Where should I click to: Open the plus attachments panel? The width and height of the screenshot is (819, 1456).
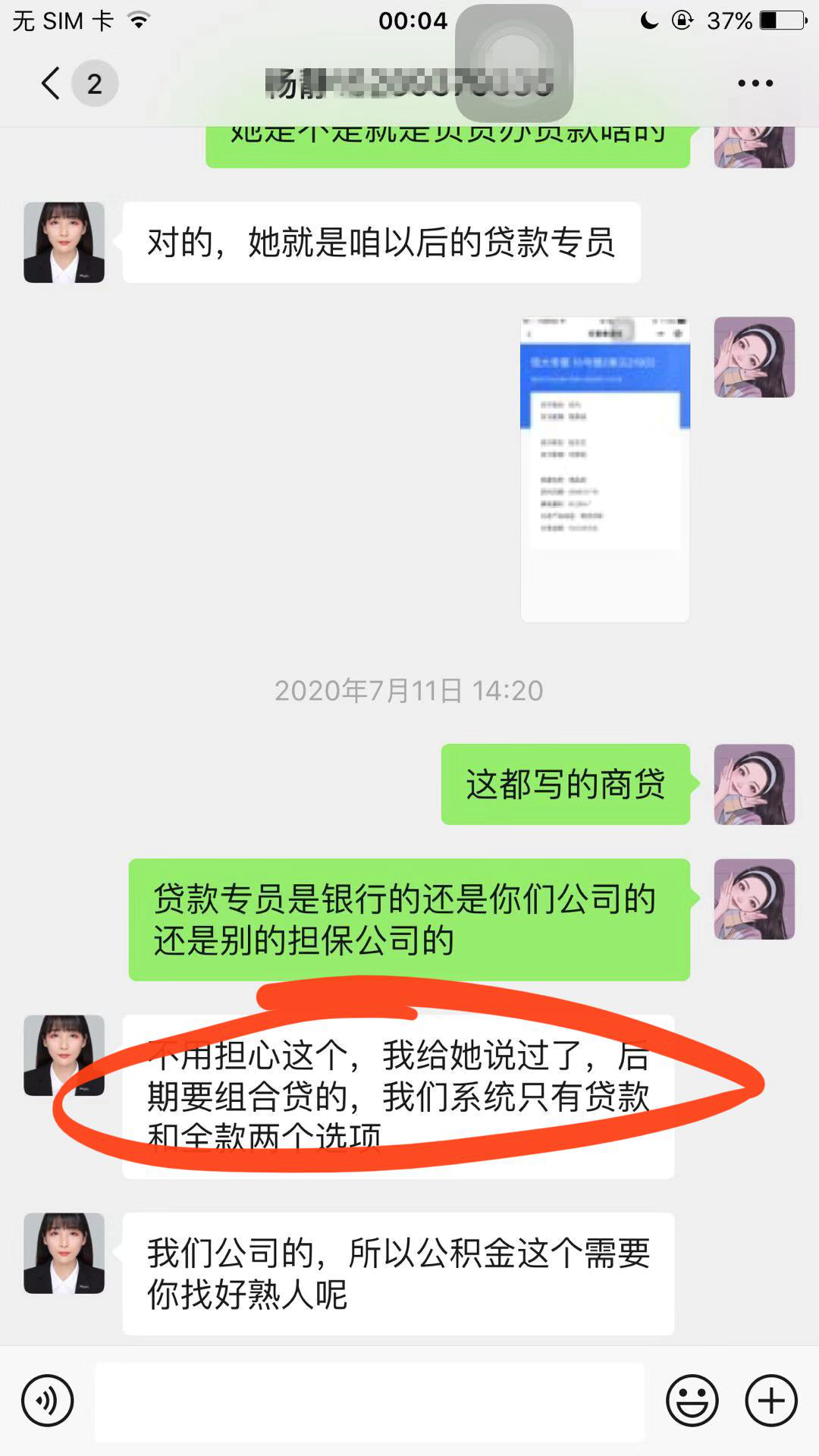(771, 1401)
